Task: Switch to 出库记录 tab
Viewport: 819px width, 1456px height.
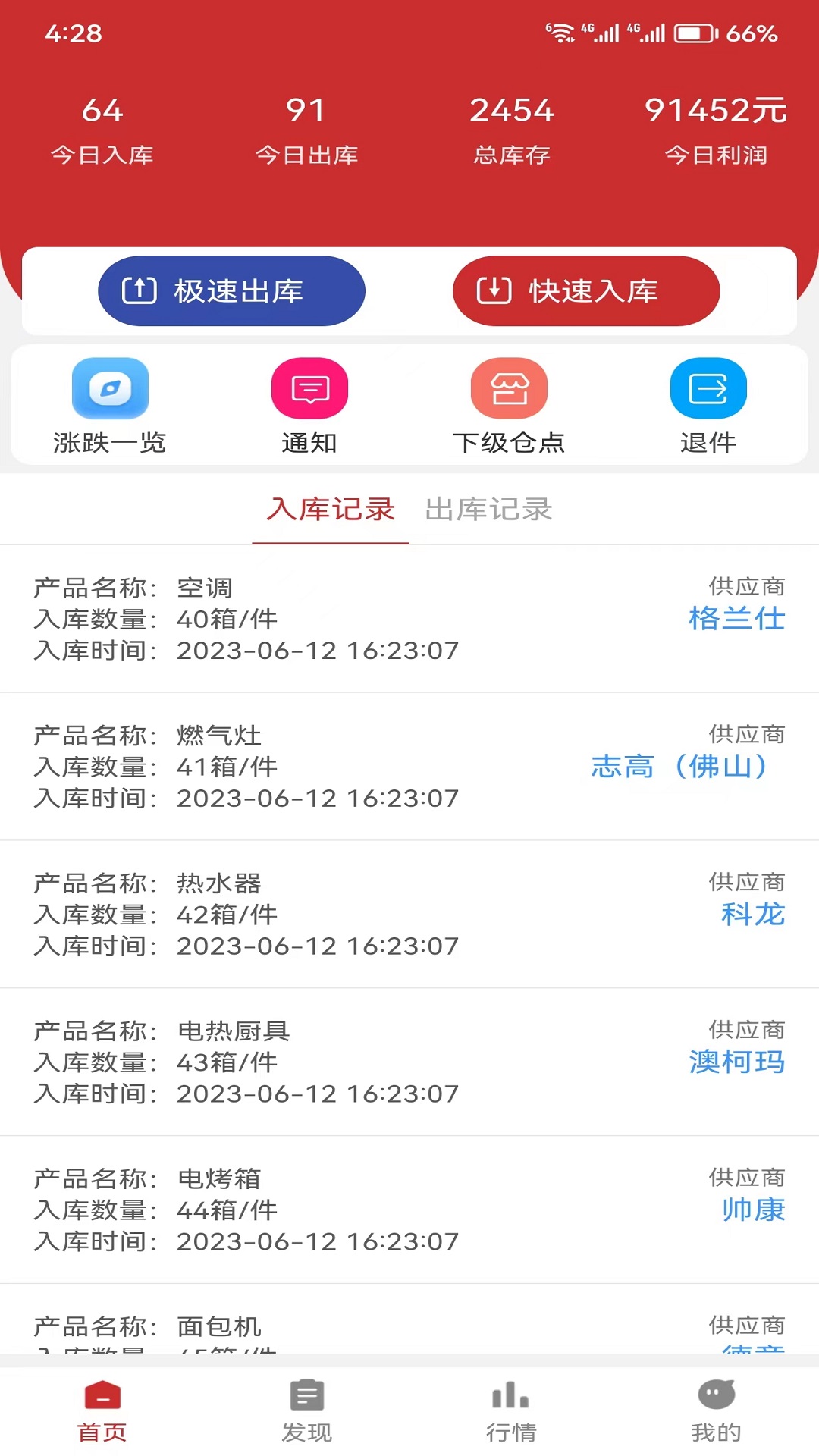Action: point(488,510)
